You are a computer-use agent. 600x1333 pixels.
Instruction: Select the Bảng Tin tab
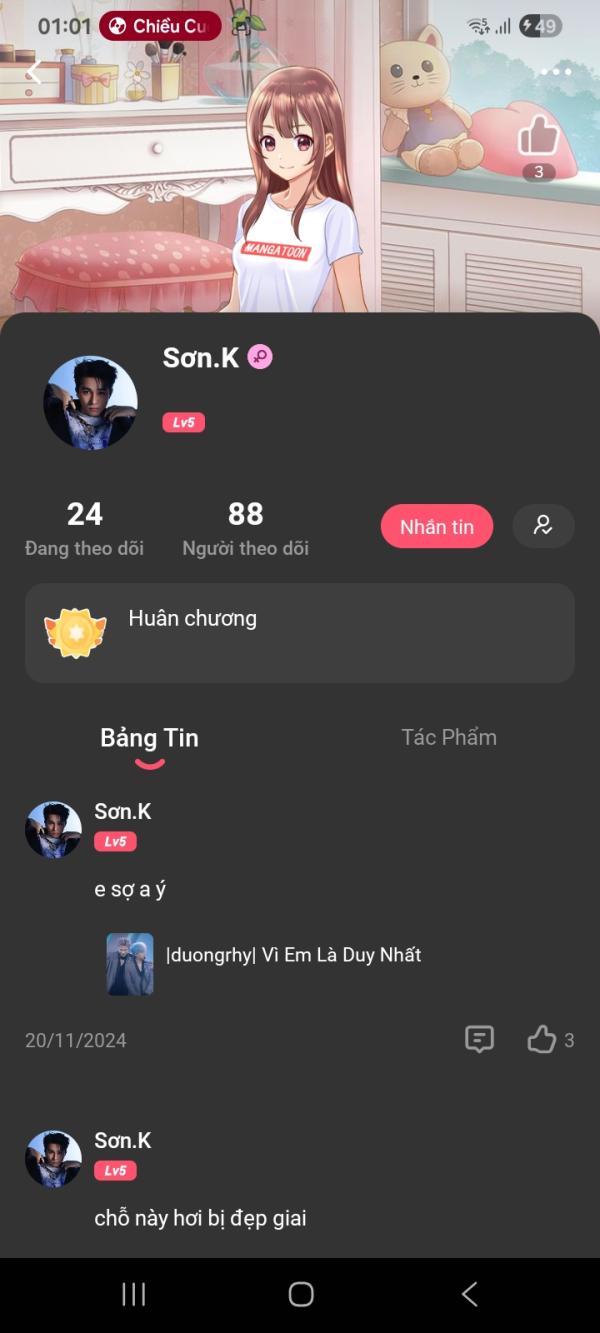(x=149, y=739)
